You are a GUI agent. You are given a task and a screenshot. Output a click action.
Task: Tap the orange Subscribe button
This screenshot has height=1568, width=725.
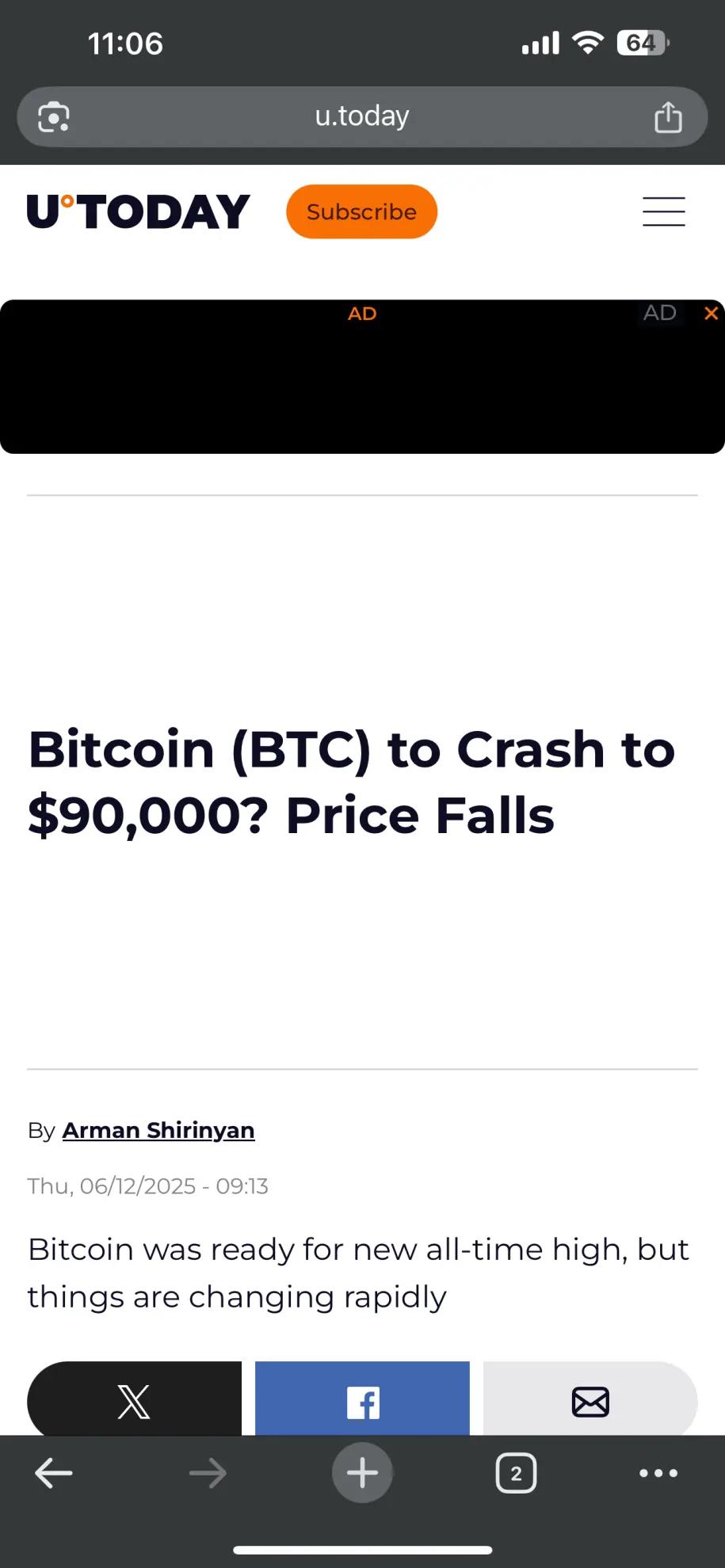(361, 211)
